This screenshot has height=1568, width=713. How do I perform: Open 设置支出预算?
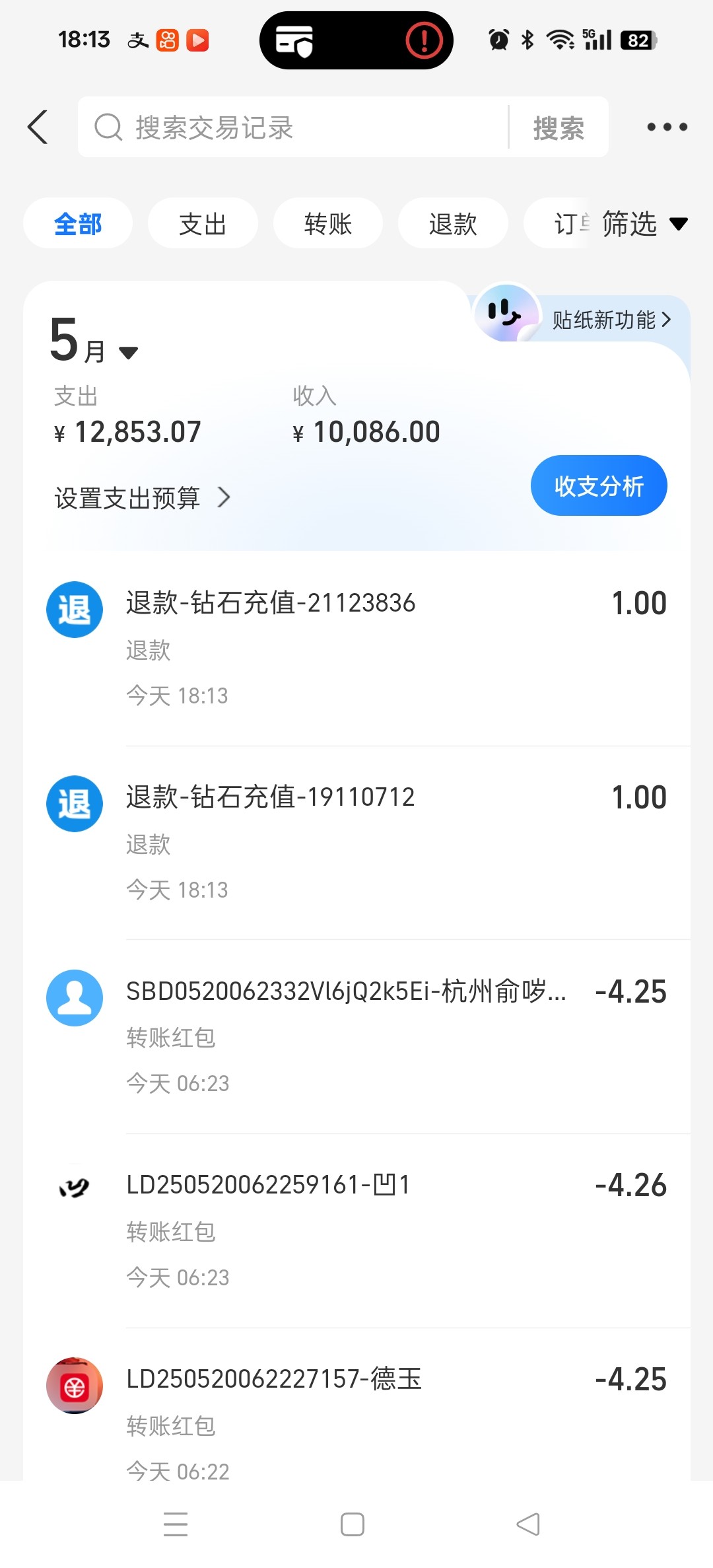click(x=142, y=498)
